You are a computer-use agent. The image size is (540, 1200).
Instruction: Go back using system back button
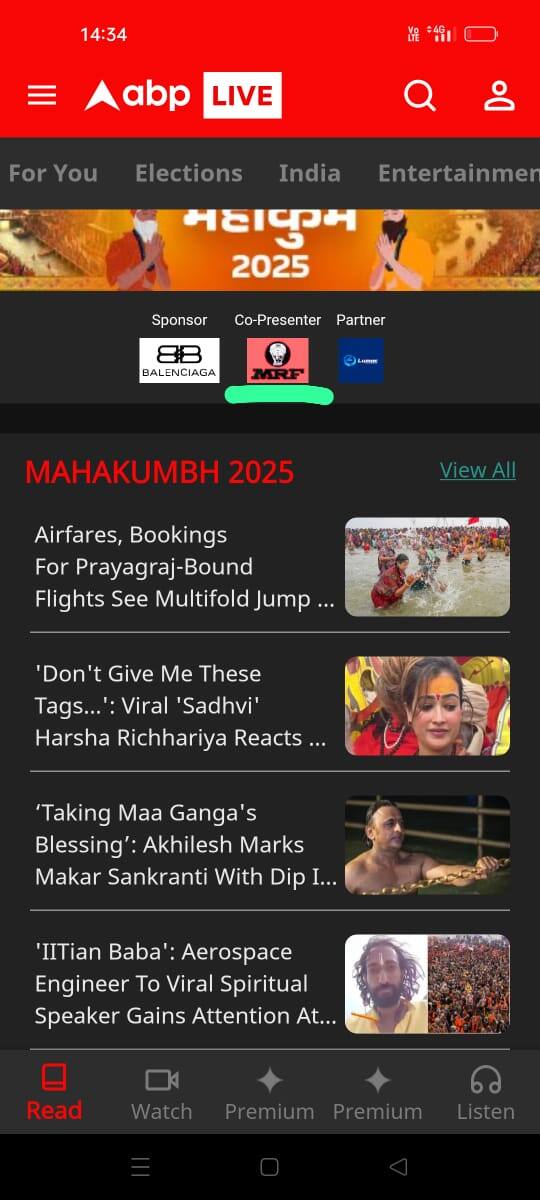(399, 1167)
